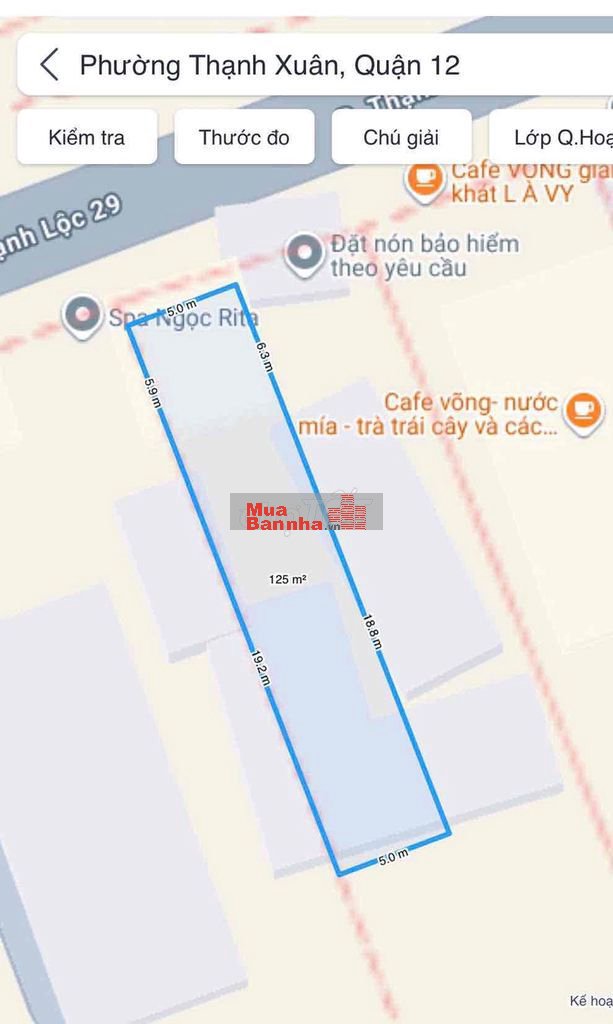Show the Chú giải legend
613x1024 pixels.
pyautogui.click(x=401, y=137)
